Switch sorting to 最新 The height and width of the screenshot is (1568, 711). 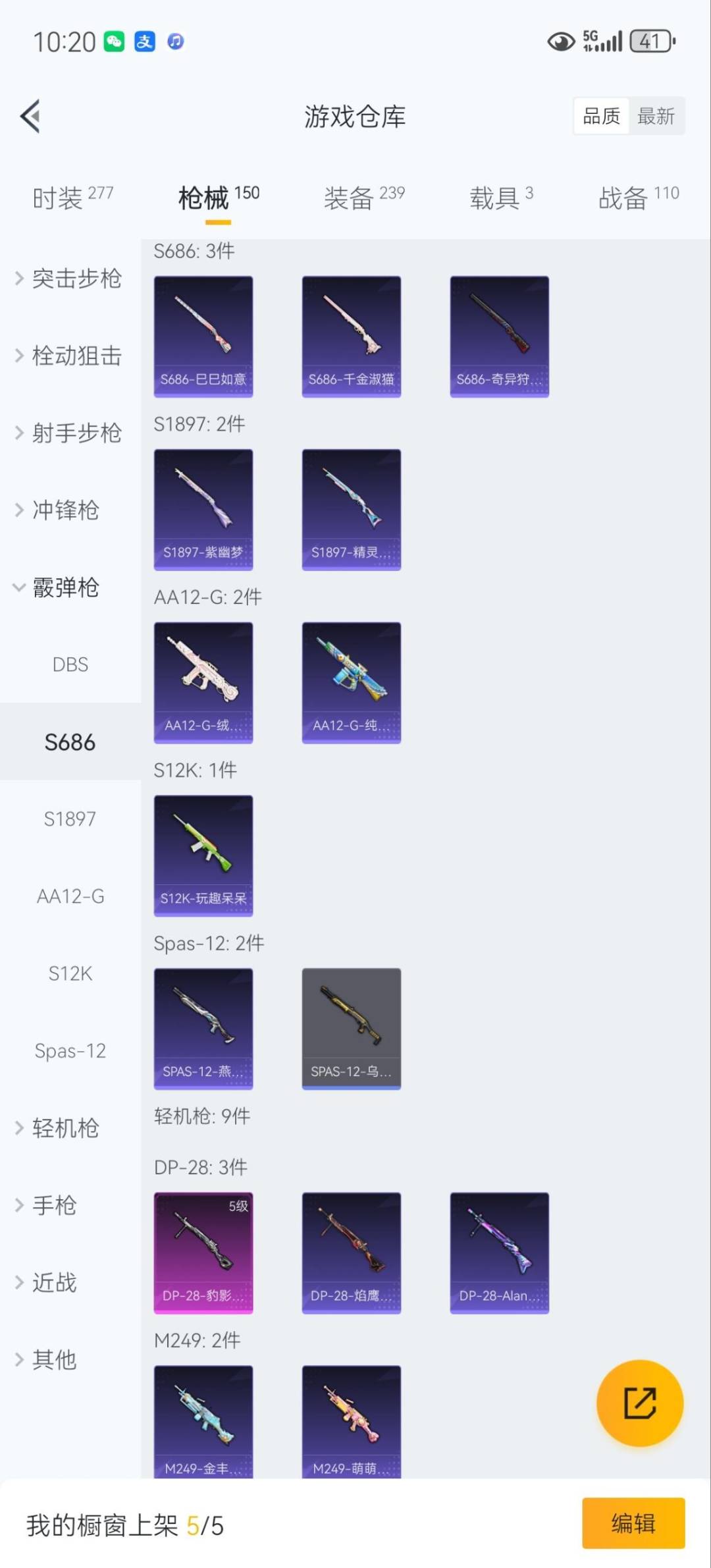[x=657, y=115]
